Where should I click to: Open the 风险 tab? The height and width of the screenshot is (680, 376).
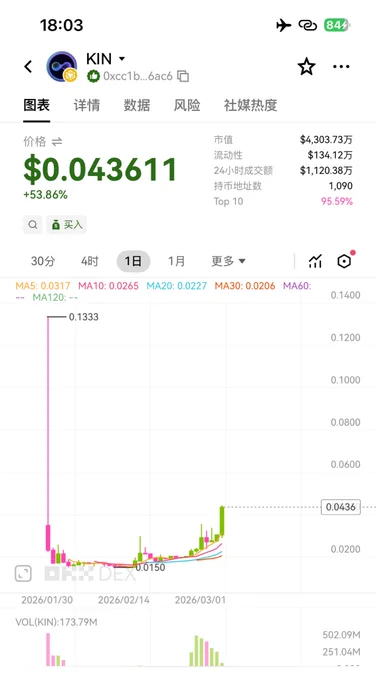tap(187, 105)
